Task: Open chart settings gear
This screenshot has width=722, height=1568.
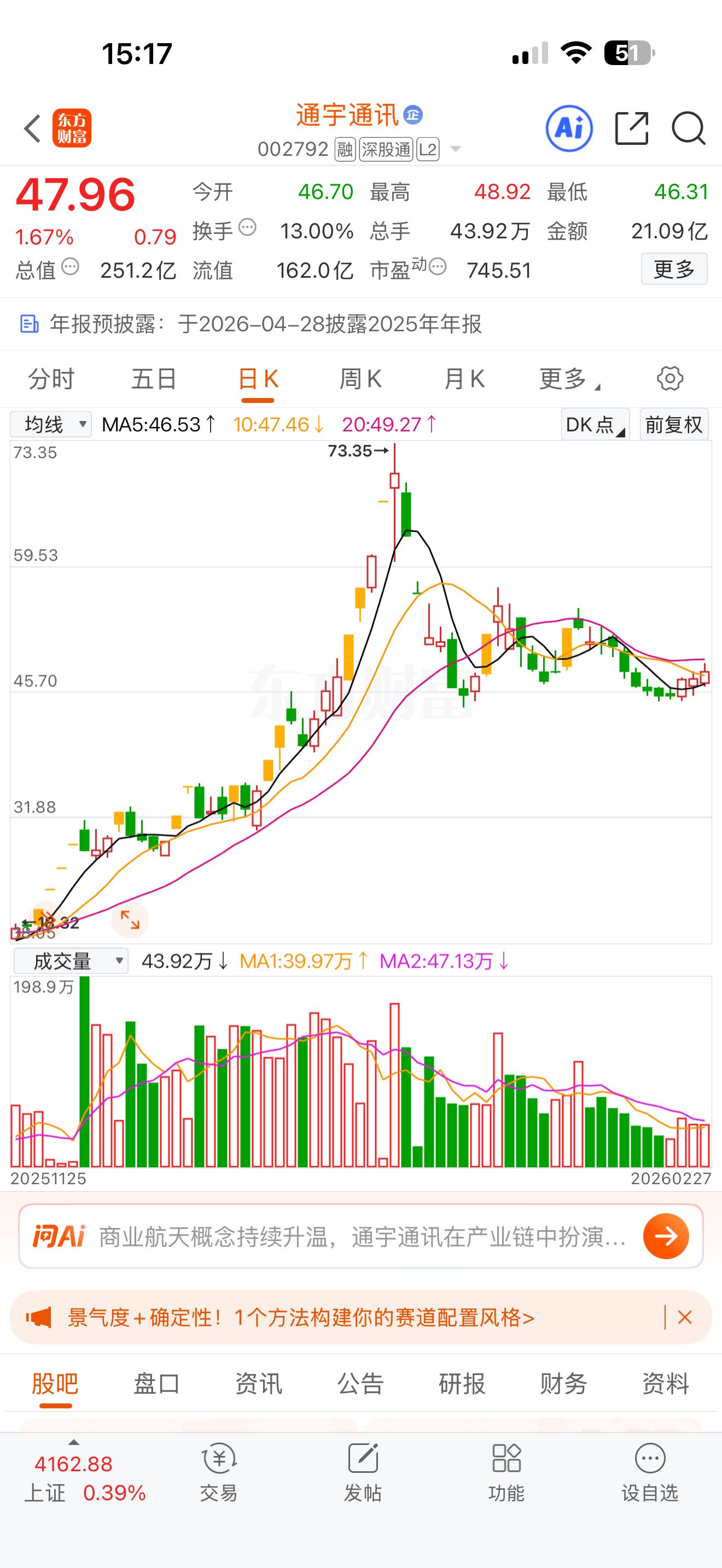Action: [669, 379]
